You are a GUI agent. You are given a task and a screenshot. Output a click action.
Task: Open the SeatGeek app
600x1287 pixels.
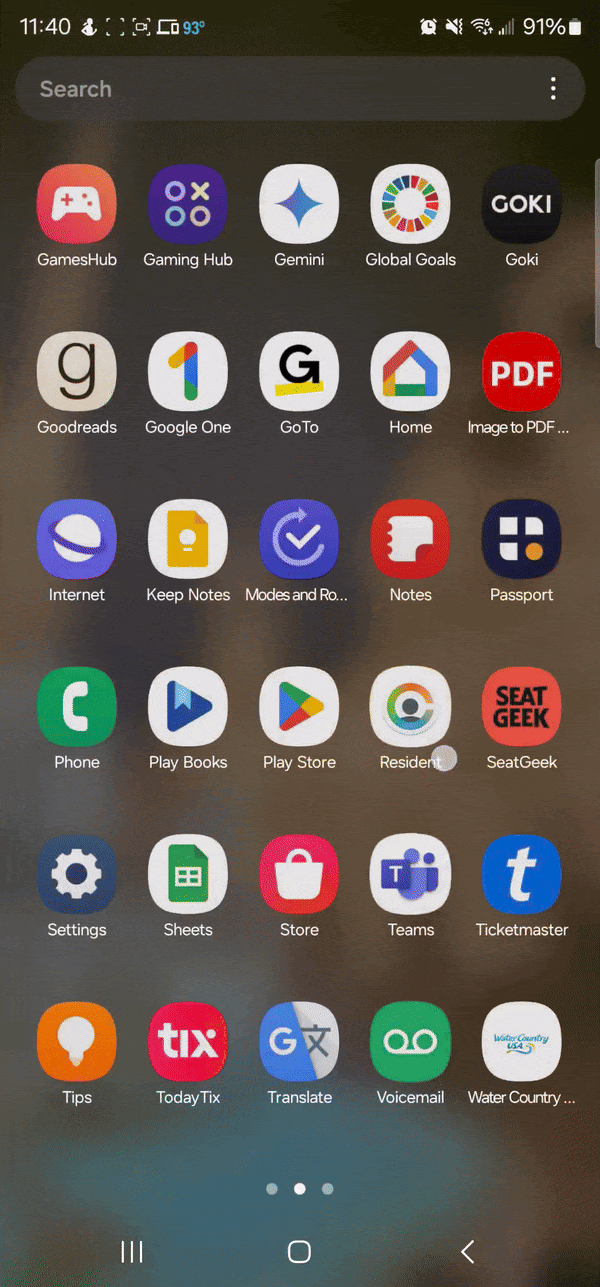(521, 707)
